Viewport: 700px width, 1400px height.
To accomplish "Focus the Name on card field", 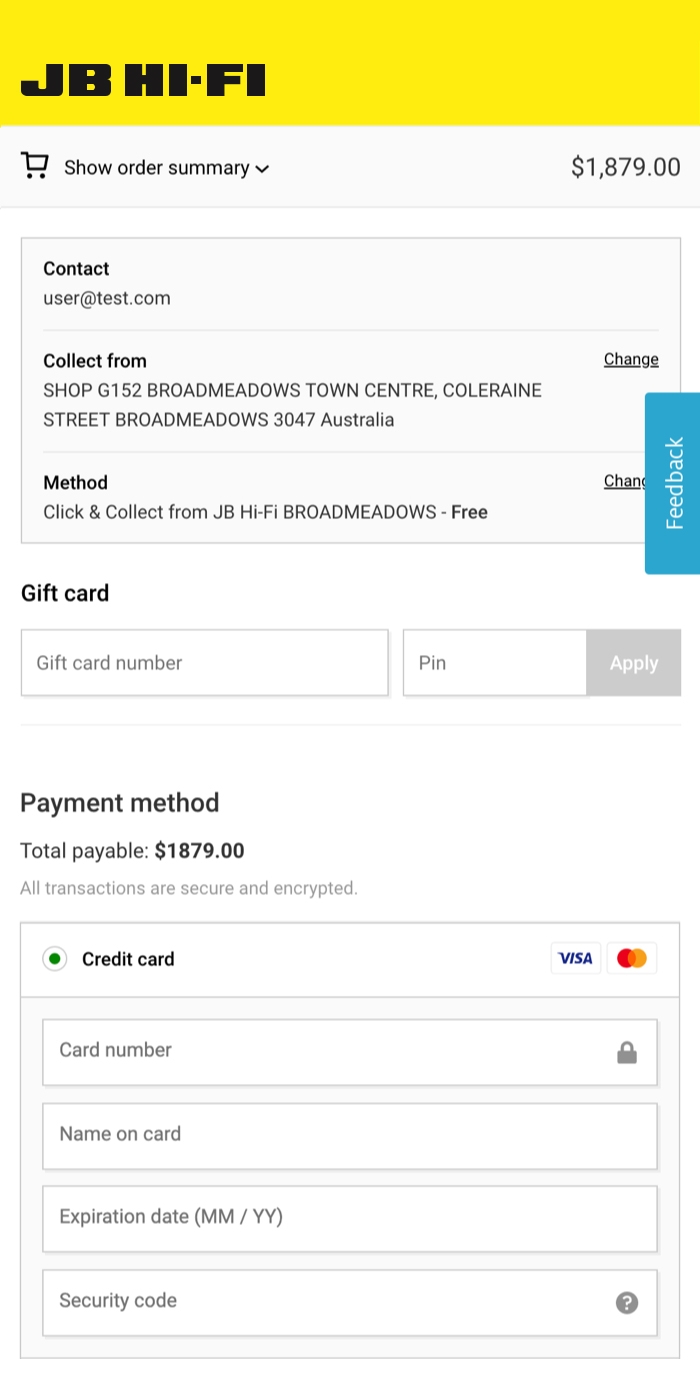I will [349, 1135].
